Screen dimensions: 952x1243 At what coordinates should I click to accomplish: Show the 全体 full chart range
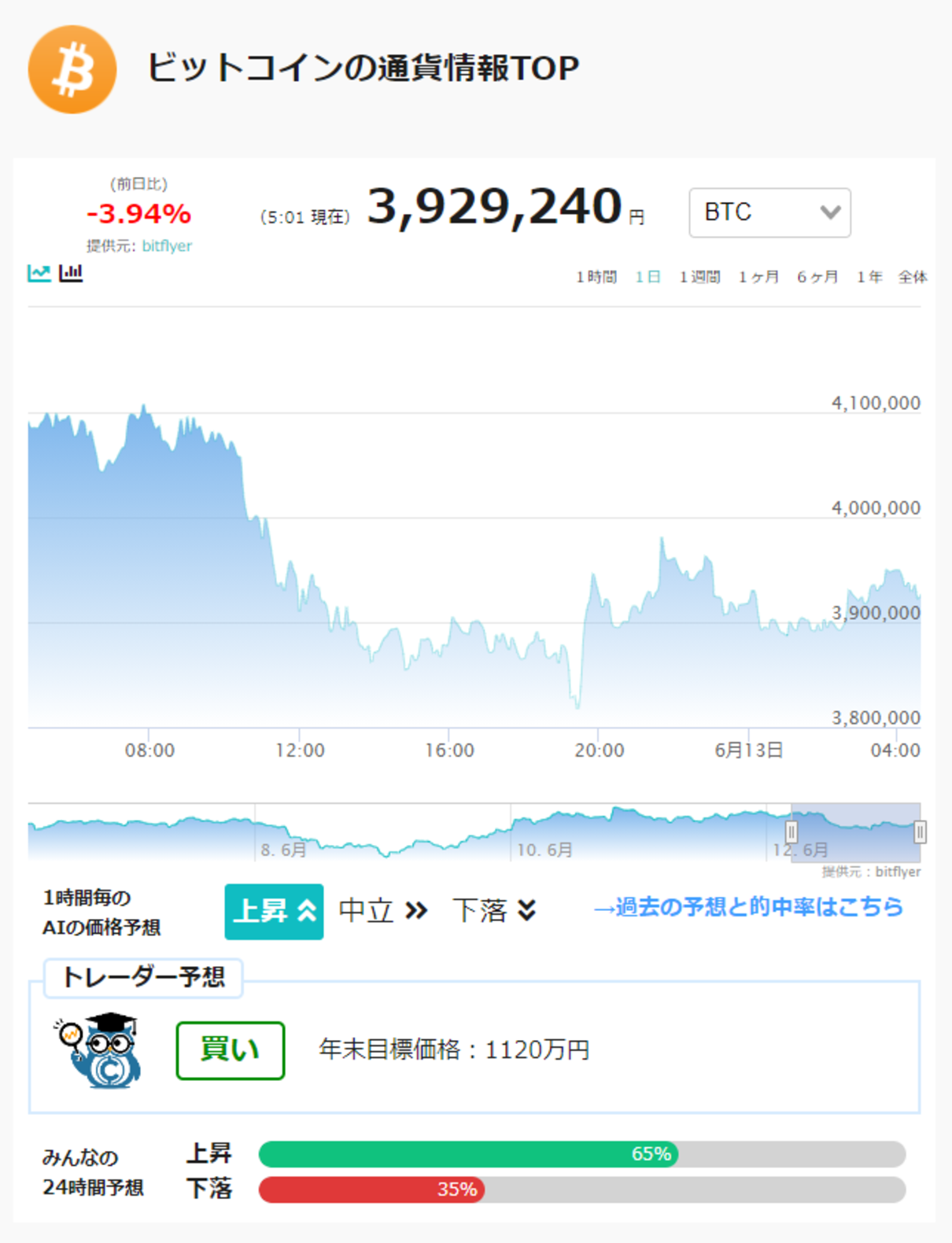pyautogui.click(x=913, y=277)
